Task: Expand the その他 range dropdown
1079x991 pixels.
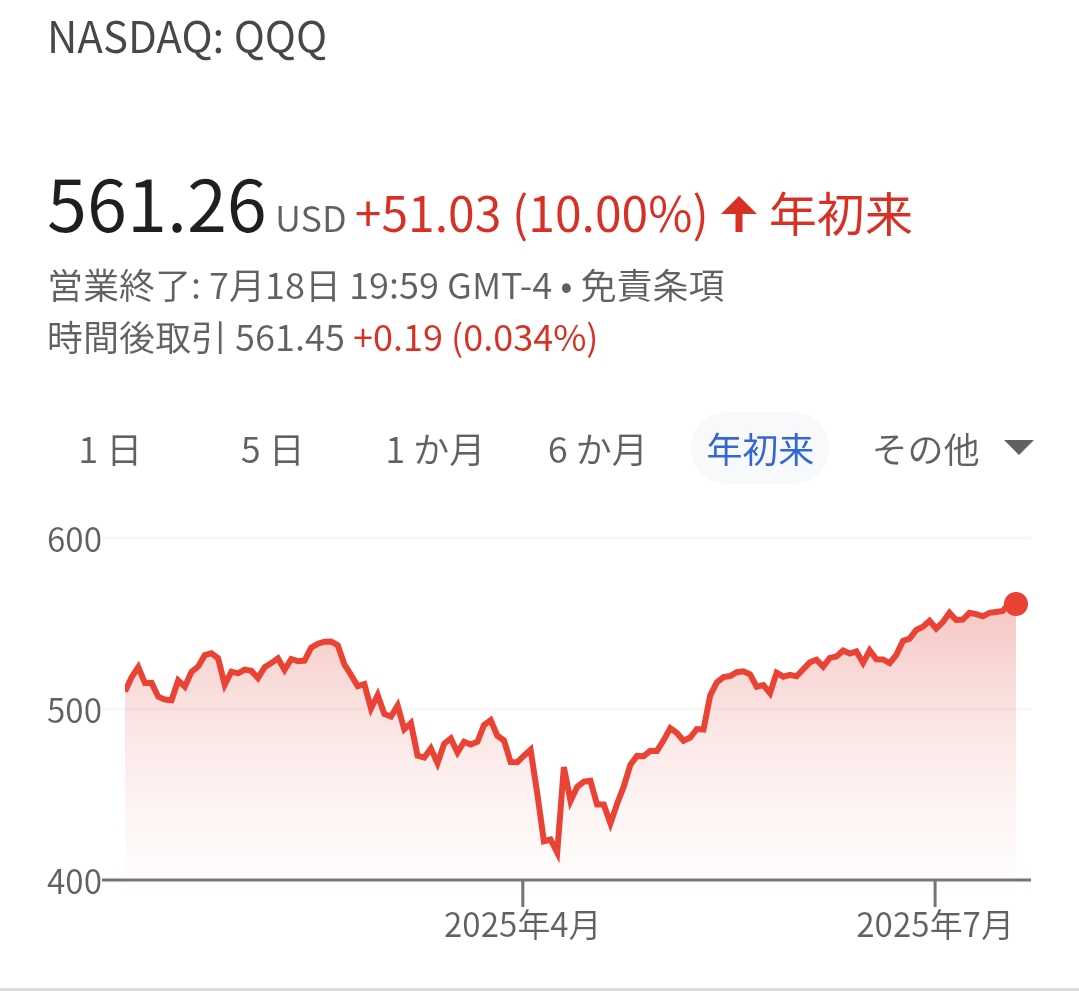Action: pos(950,450)
